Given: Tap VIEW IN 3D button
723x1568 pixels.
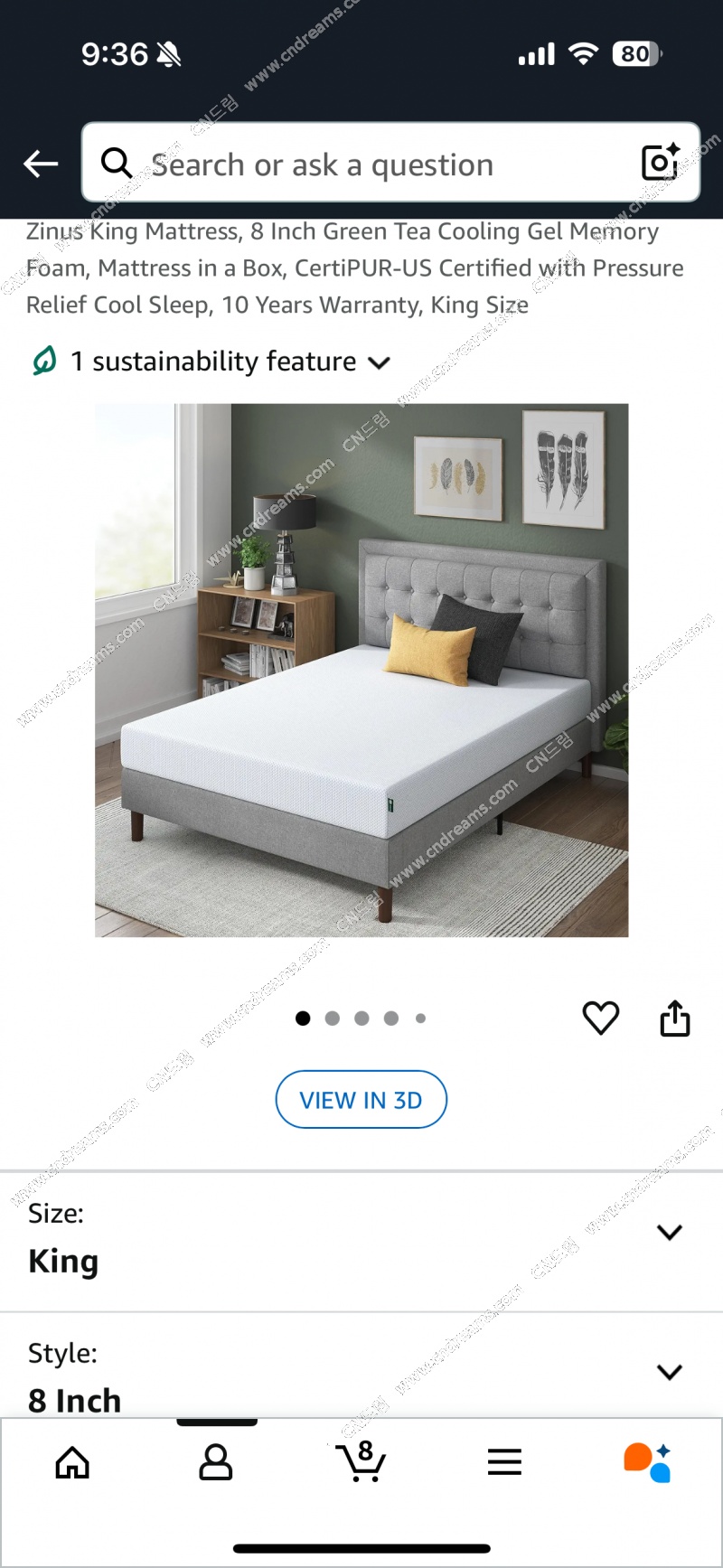Looking at the screenshot, I should (x=361, y=1100).
